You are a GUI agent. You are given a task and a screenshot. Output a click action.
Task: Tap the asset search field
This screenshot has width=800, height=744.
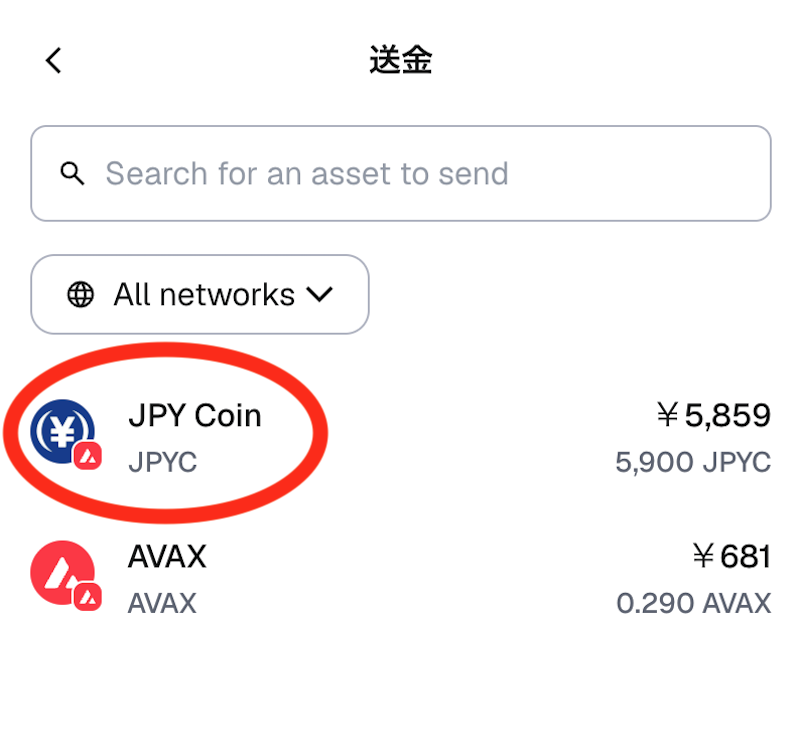(400, 173)
